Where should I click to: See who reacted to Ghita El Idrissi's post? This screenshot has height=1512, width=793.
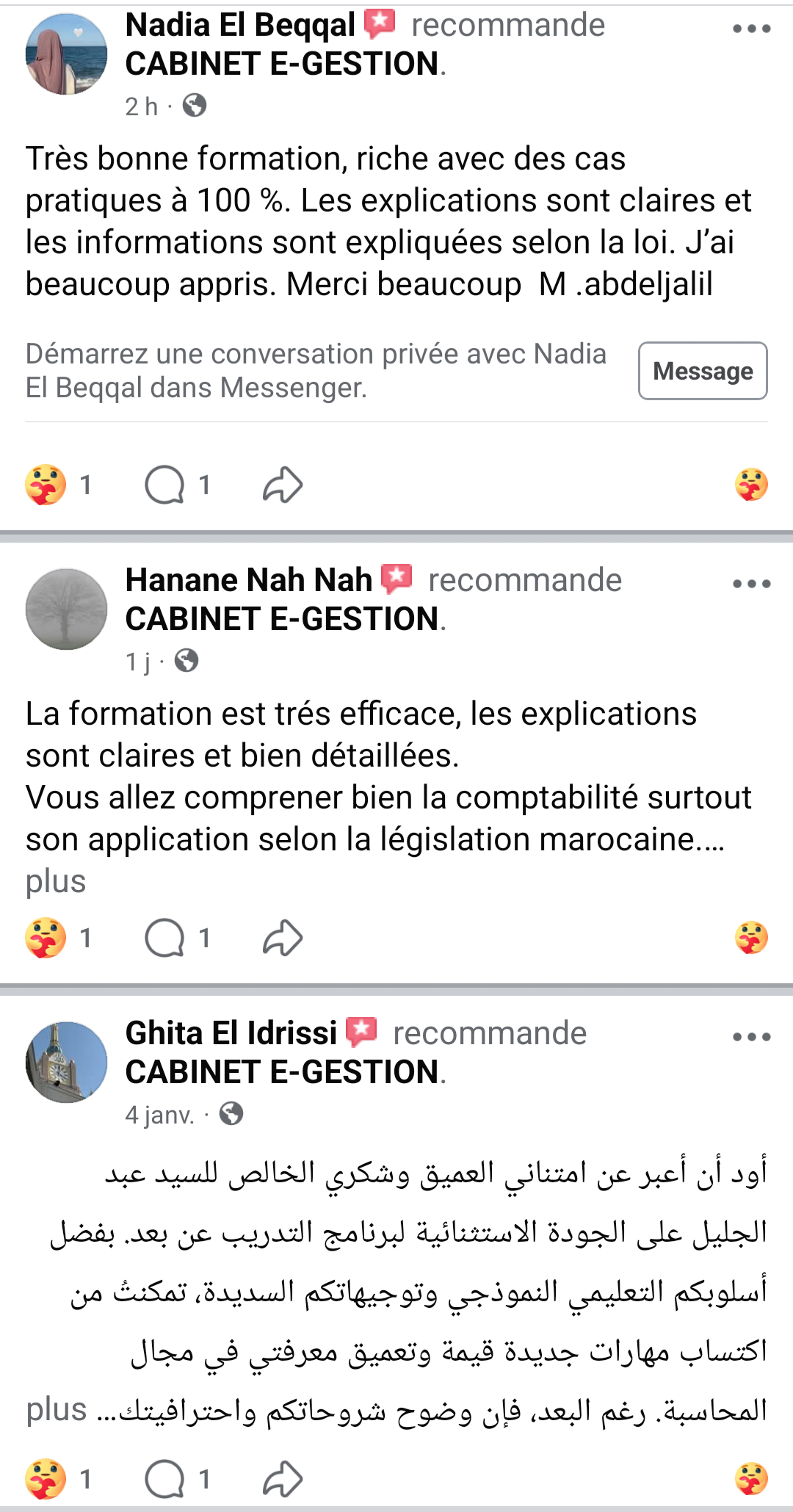[x=59, y=1478]
